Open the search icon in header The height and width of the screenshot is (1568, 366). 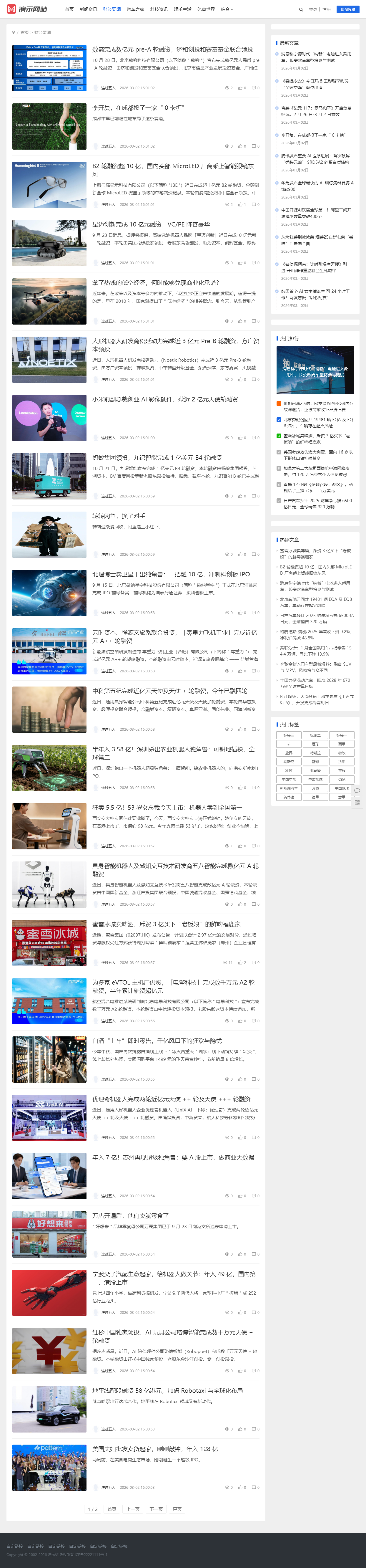point(301,10)
